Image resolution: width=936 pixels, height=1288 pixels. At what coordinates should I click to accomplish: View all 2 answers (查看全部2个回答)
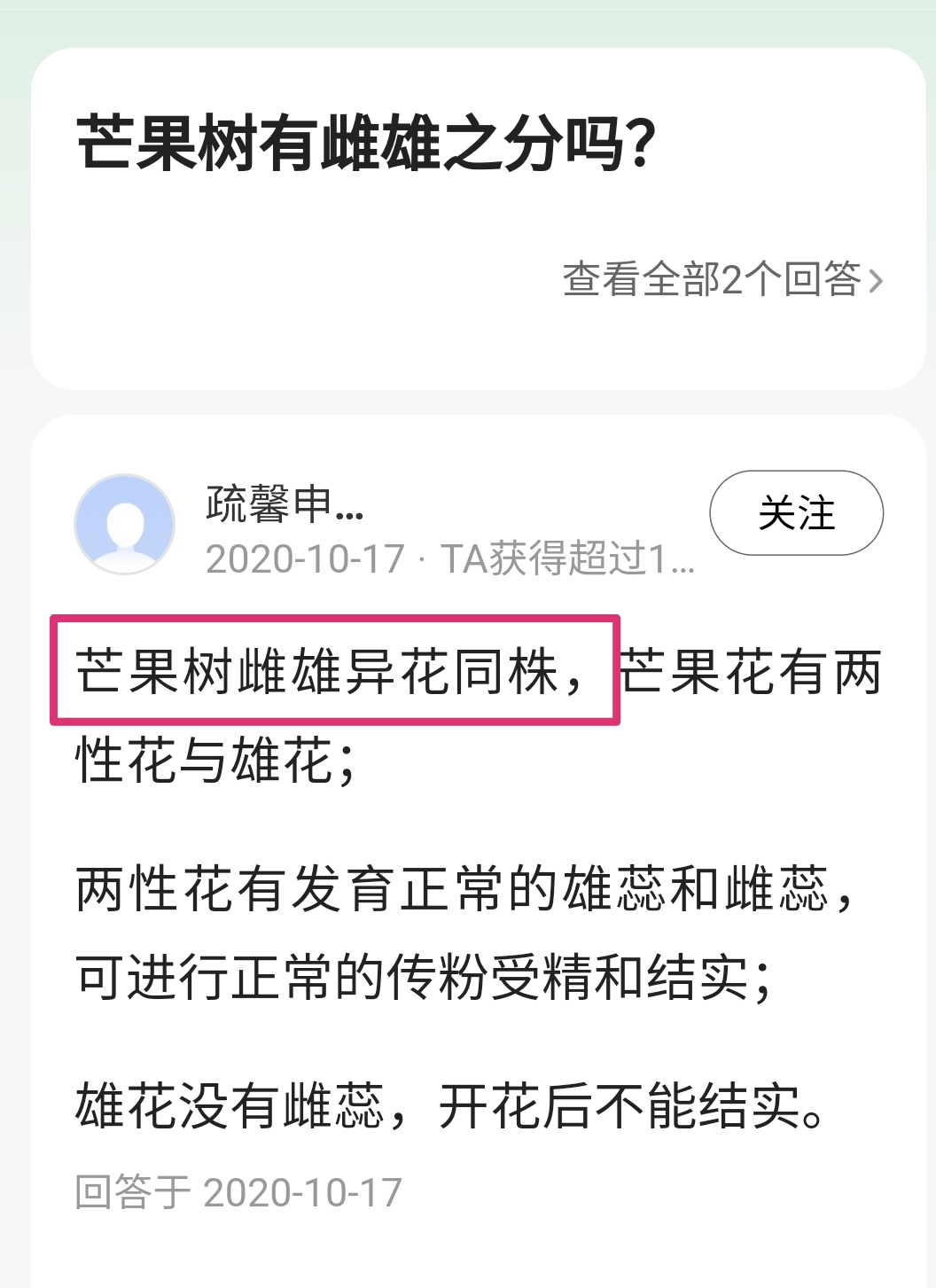[x=722, y=279]
